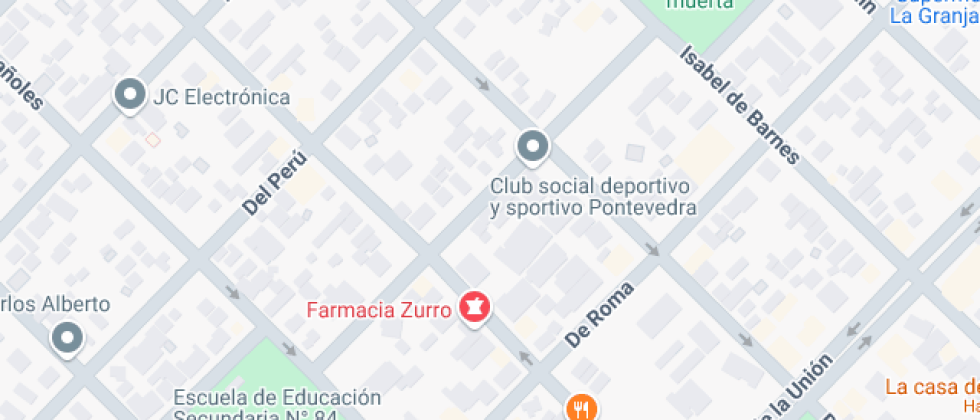980x420 pixels.
Task: Open the JC Electrónica map pin
Action: (129, 96)
